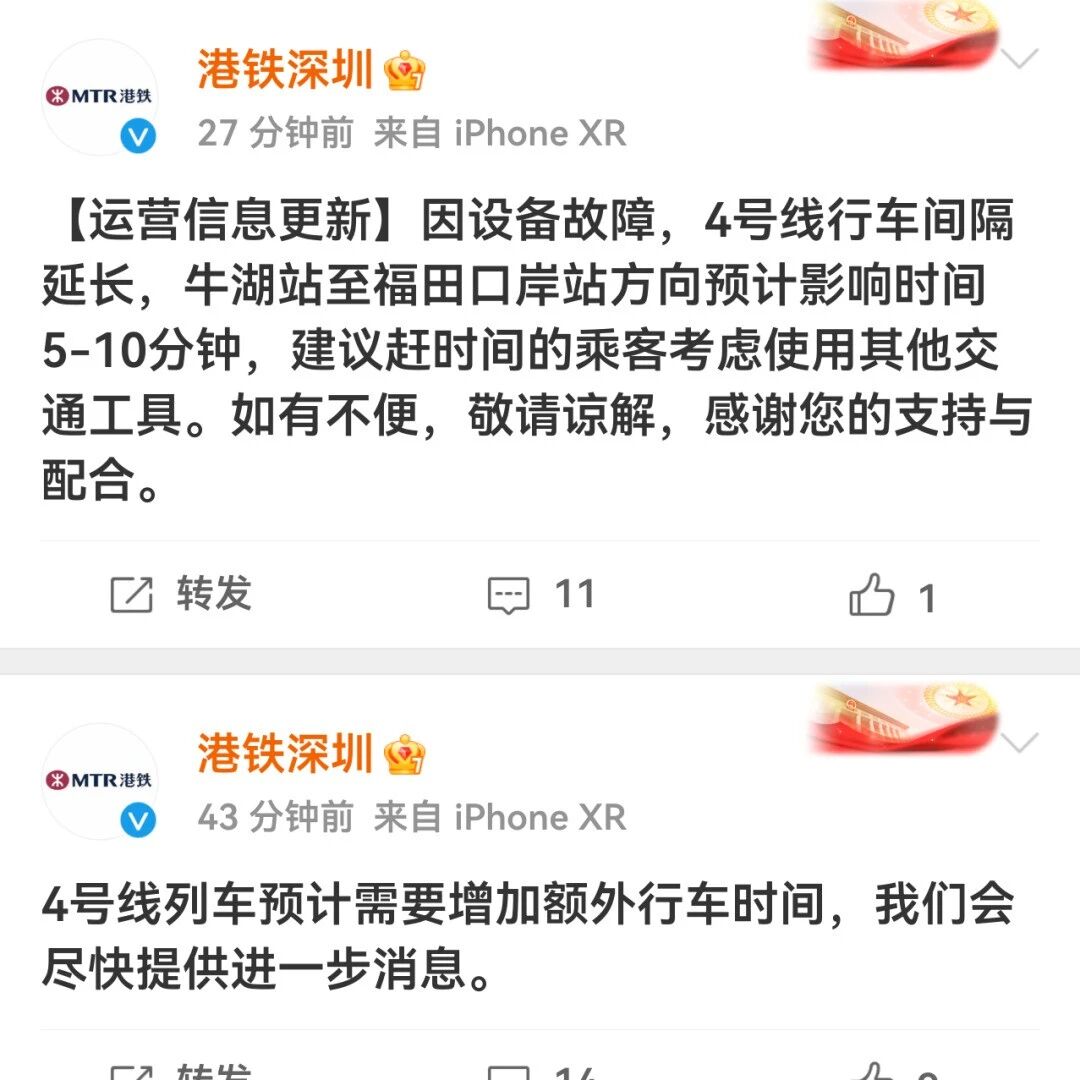
Task: Like the 运营信息更新 post
Action: (x=892, y=597)
